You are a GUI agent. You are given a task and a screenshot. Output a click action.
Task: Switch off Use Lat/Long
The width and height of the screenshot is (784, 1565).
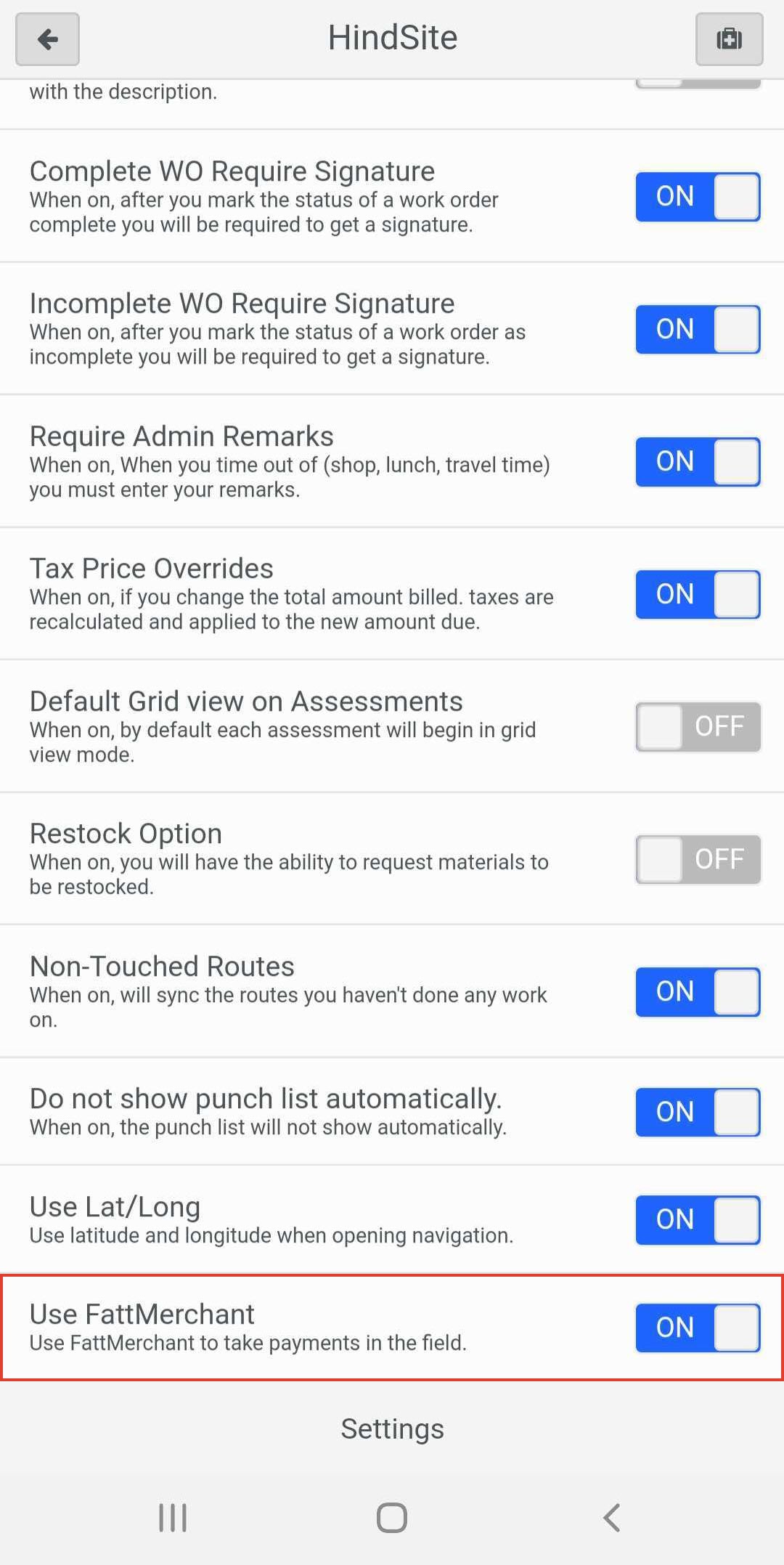[x=698, y=1219]
